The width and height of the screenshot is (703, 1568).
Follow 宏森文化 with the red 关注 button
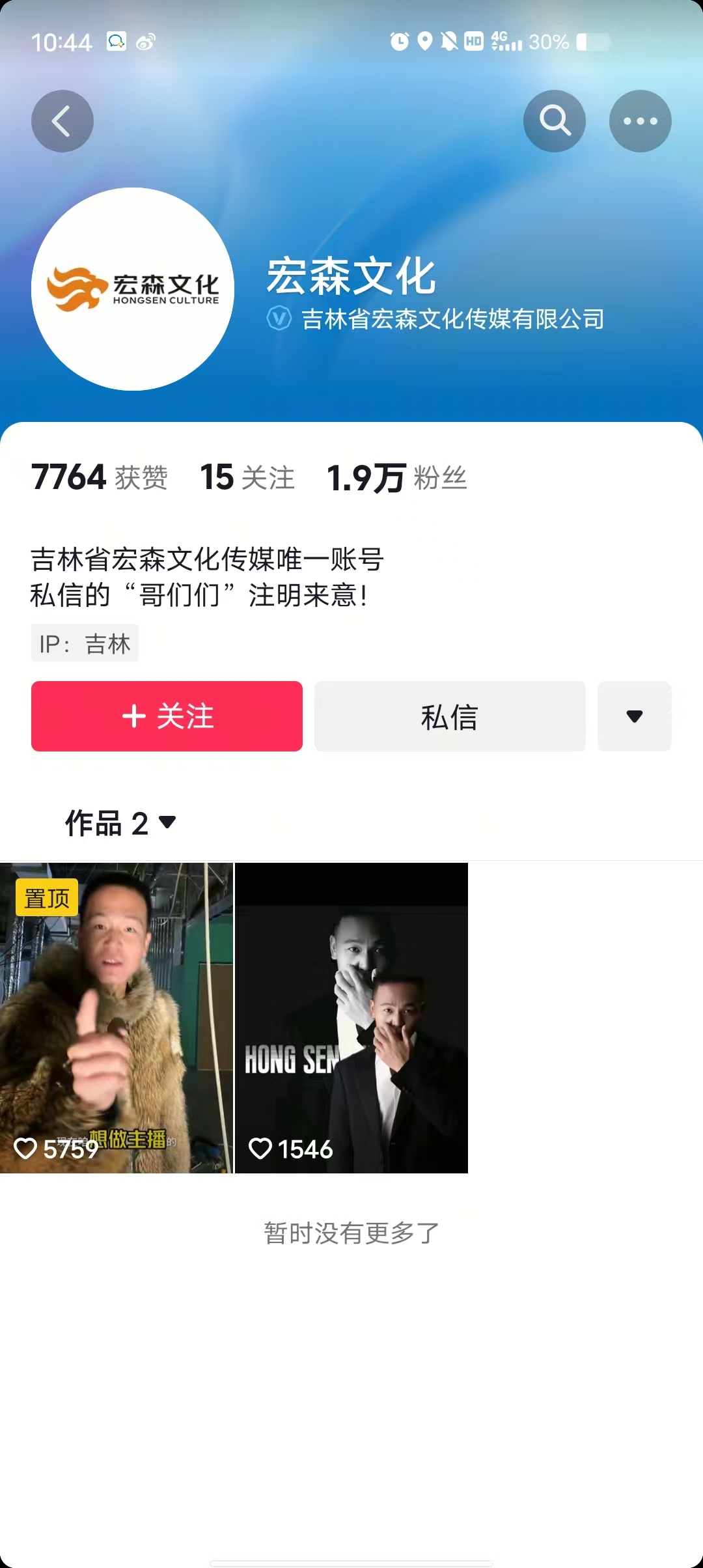coord(167,716)
